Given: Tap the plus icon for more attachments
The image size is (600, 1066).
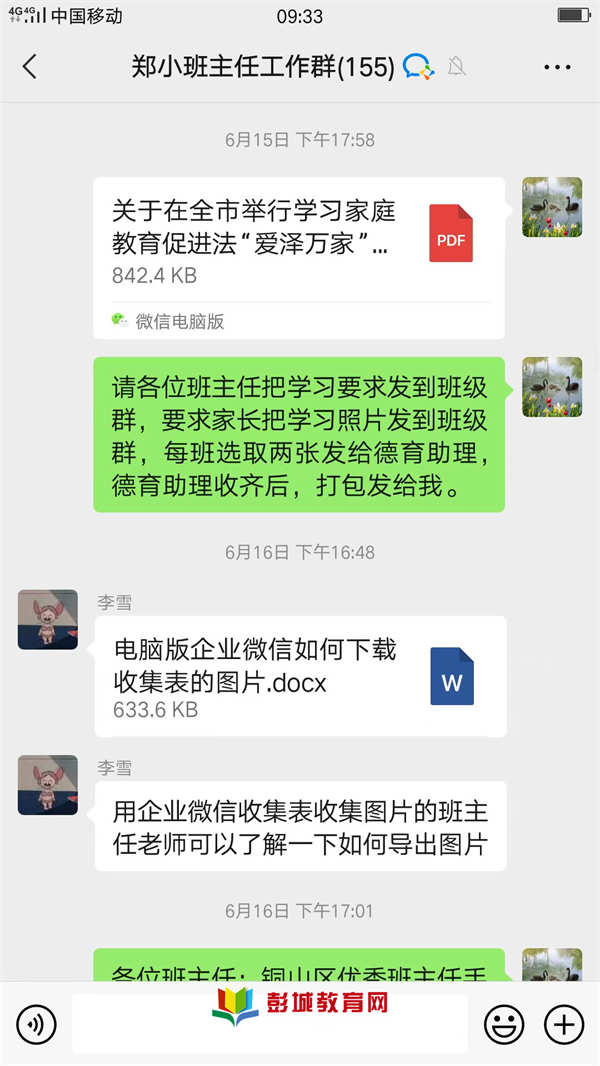Looking at the screenshot, I should 563,1024.
